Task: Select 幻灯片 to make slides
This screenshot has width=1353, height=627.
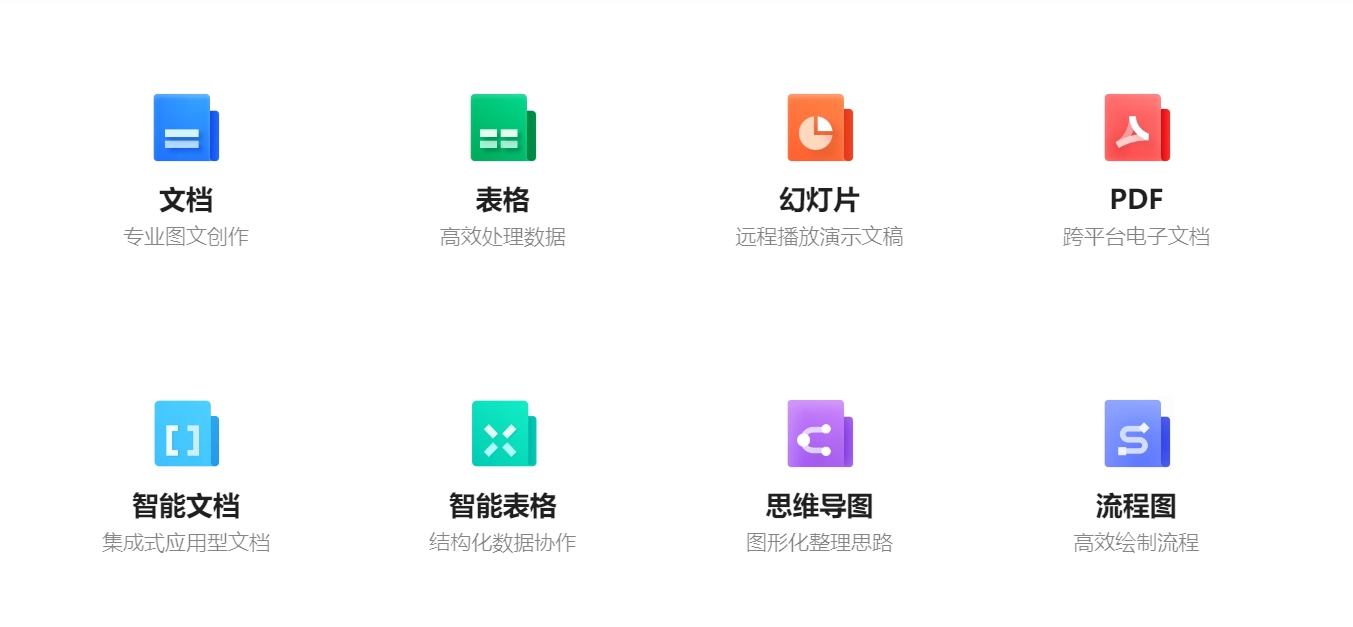Action: (819, 129)
